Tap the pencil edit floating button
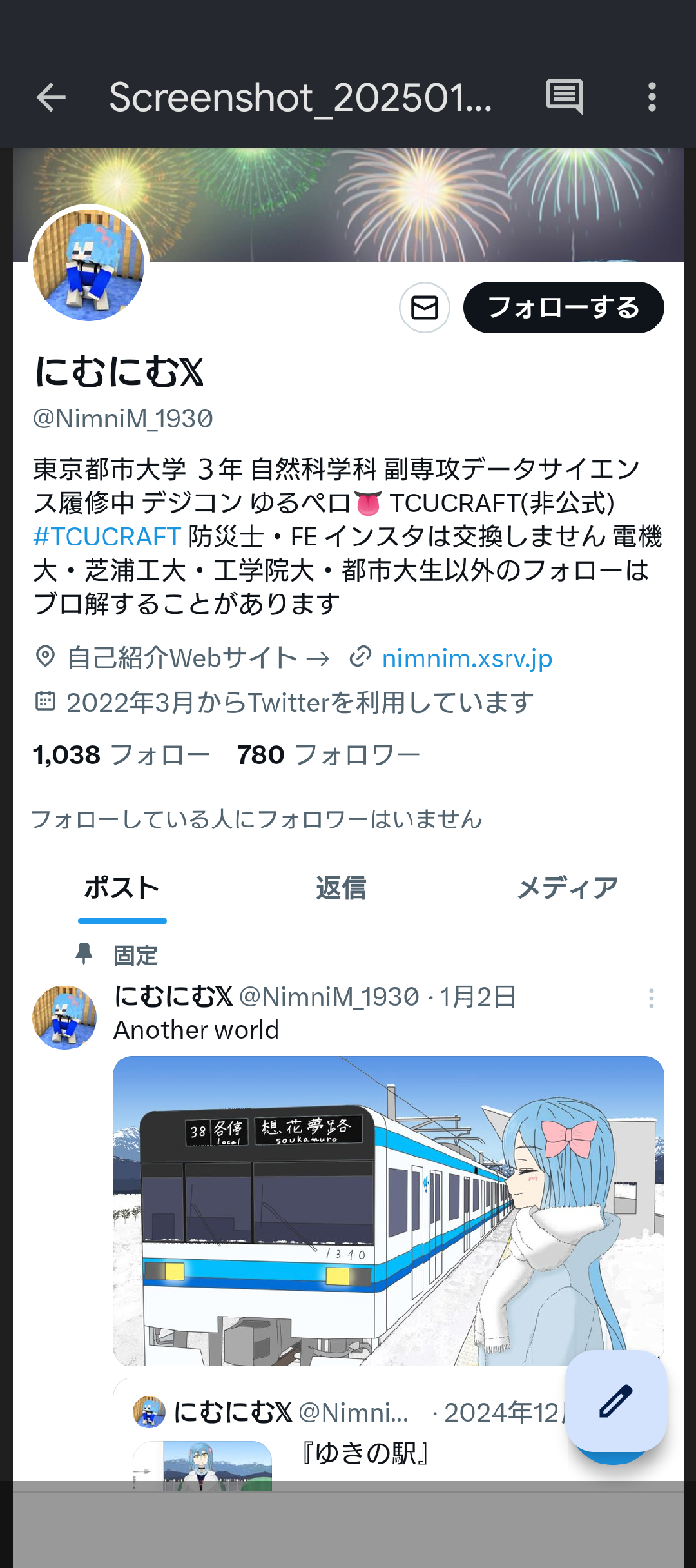The width and height of the screenshot is (696, 1568). [615, 1400]
